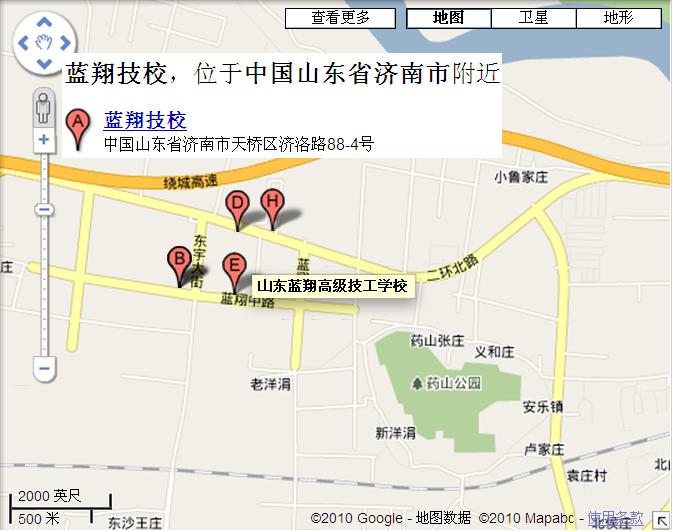Activate the Street View pegman
673x532 pixels.
43,105
